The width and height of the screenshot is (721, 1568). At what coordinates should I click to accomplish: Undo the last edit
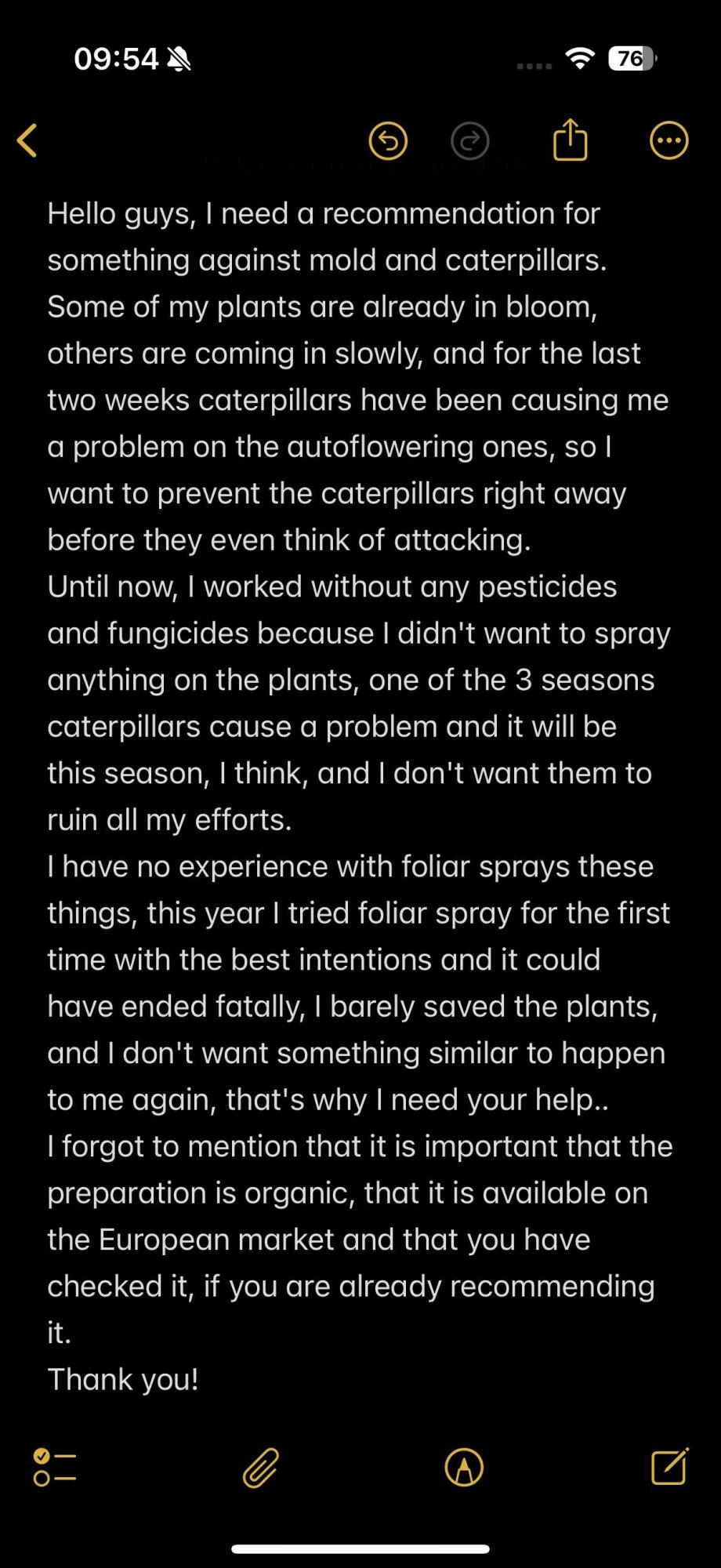coord(388,141)
